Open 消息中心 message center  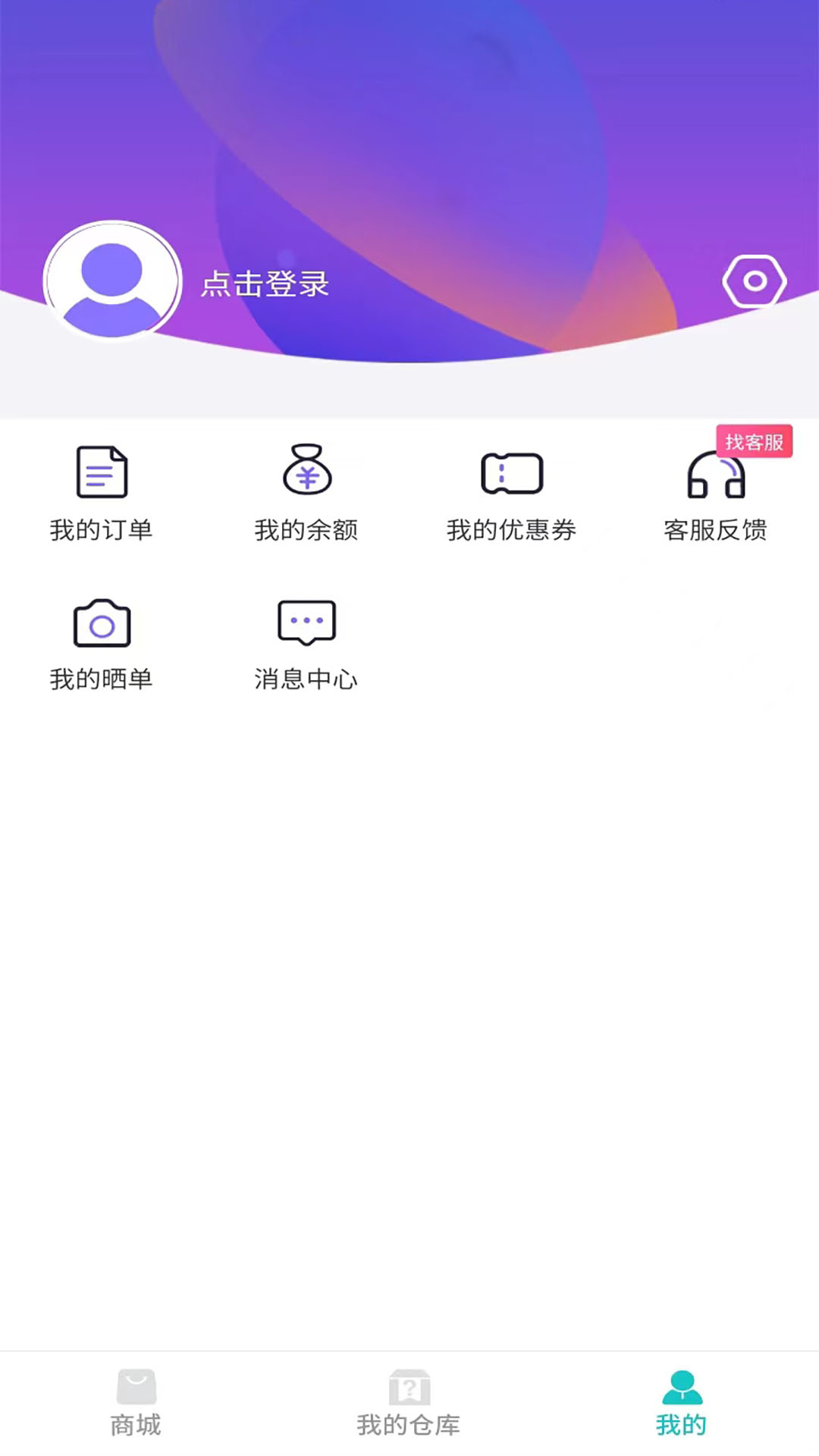[x=306, y=680]
